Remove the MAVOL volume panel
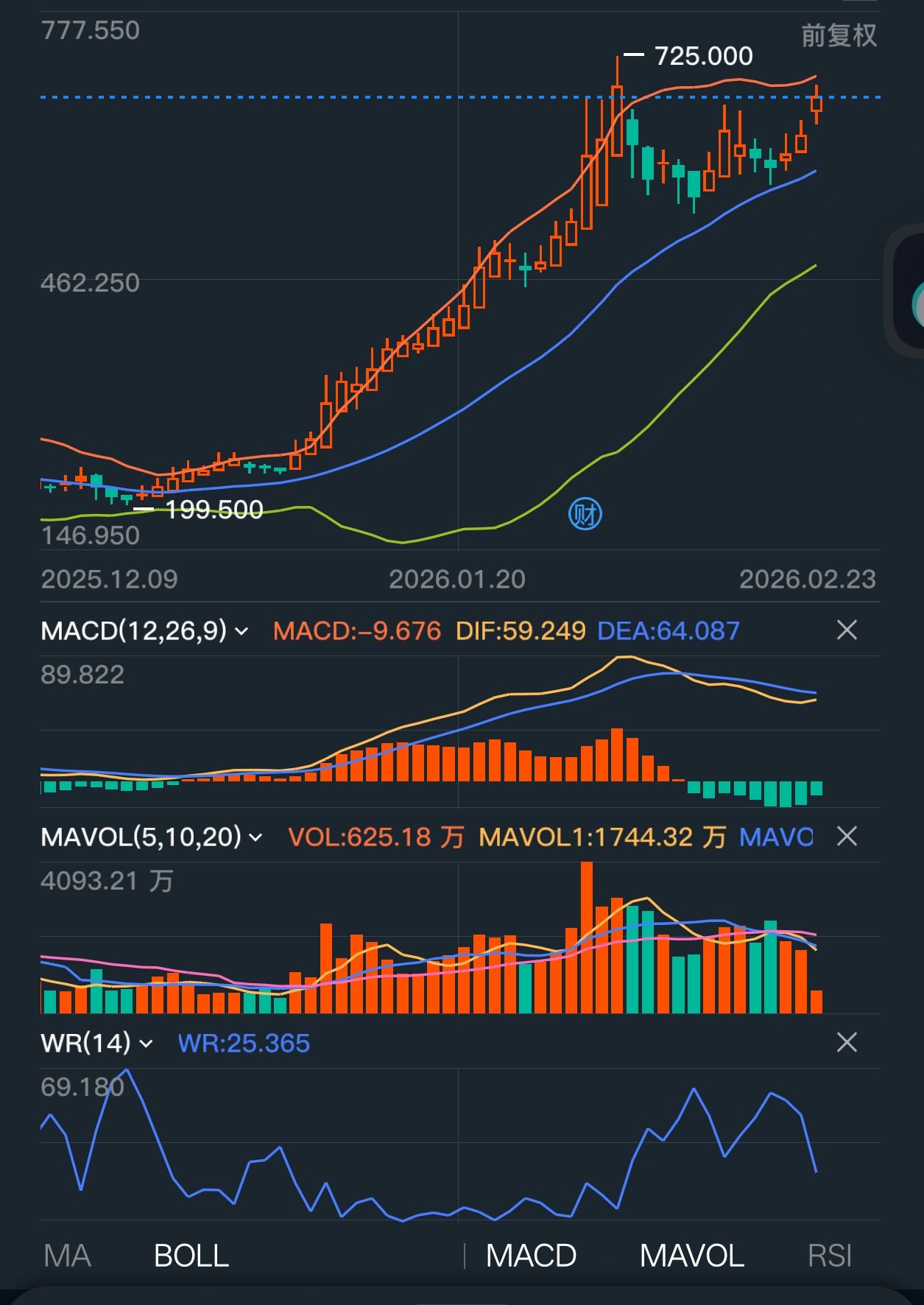Image resolution: width=924 pixels, height=1305 pixels. tap(847, 837)
